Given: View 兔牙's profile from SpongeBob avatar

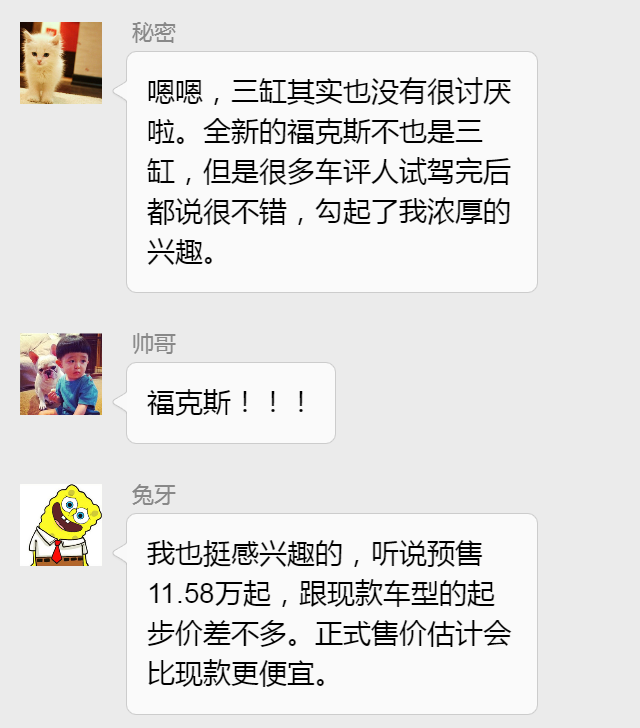Looking at the screenshot, I should 61,525.
